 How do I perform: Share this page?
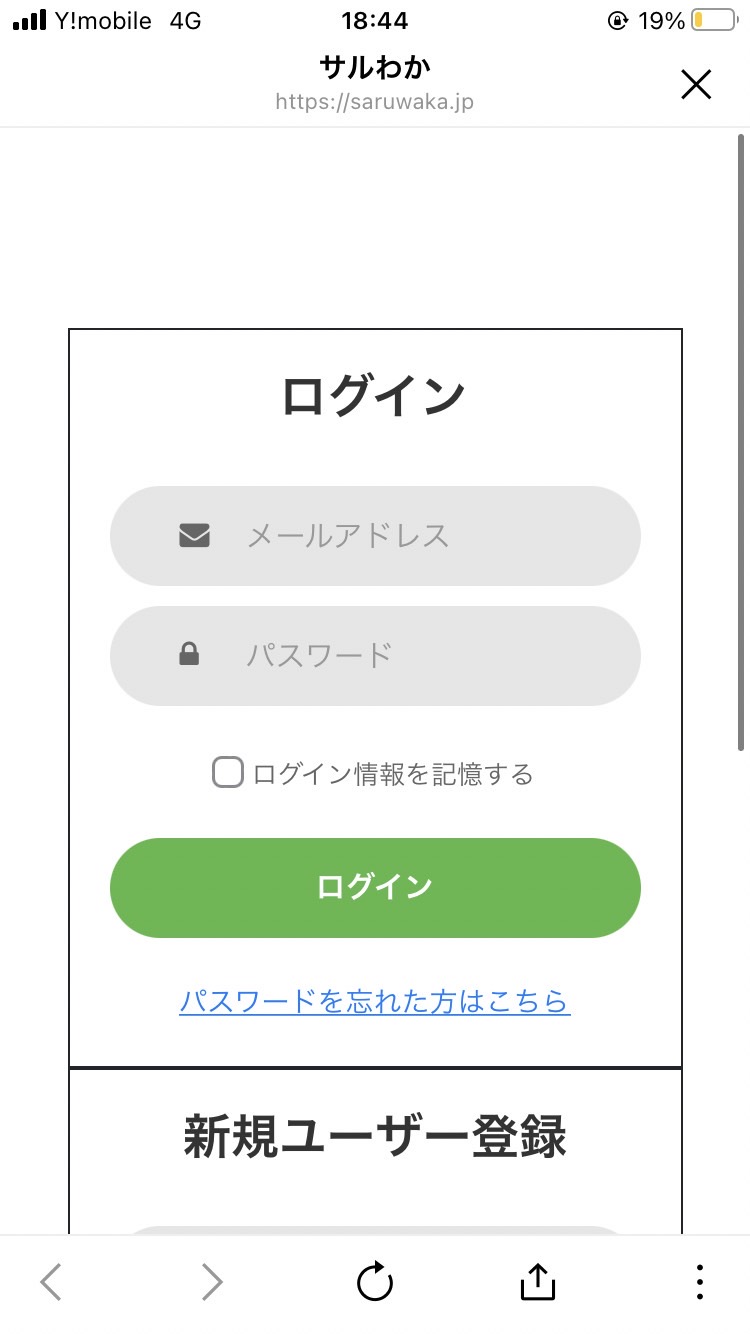(537, 1280)
